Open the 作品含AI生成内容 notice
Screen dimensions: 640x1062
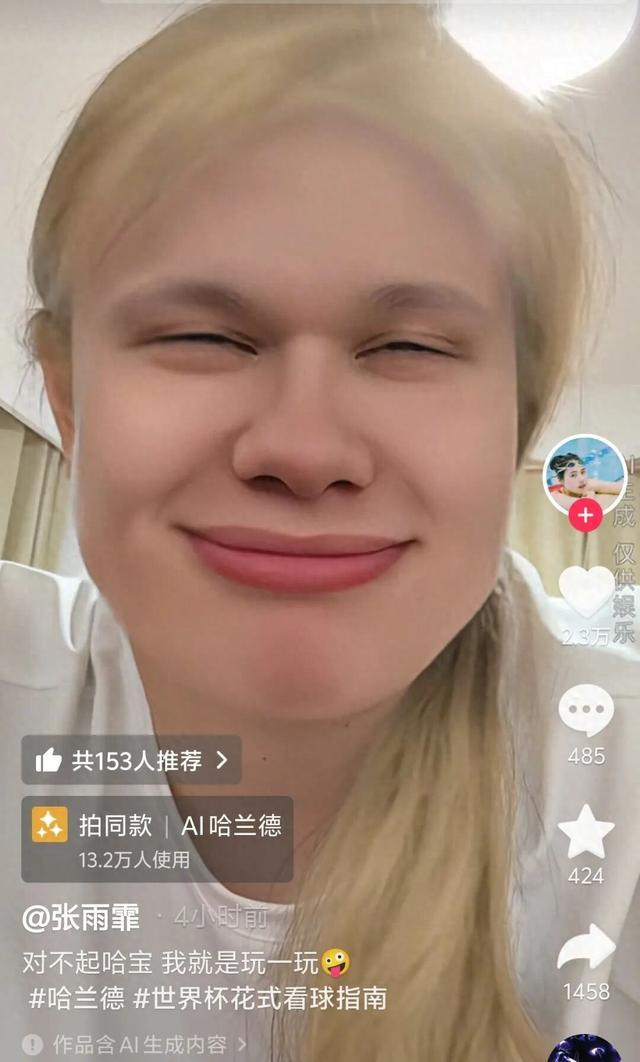pos(134,1044)
